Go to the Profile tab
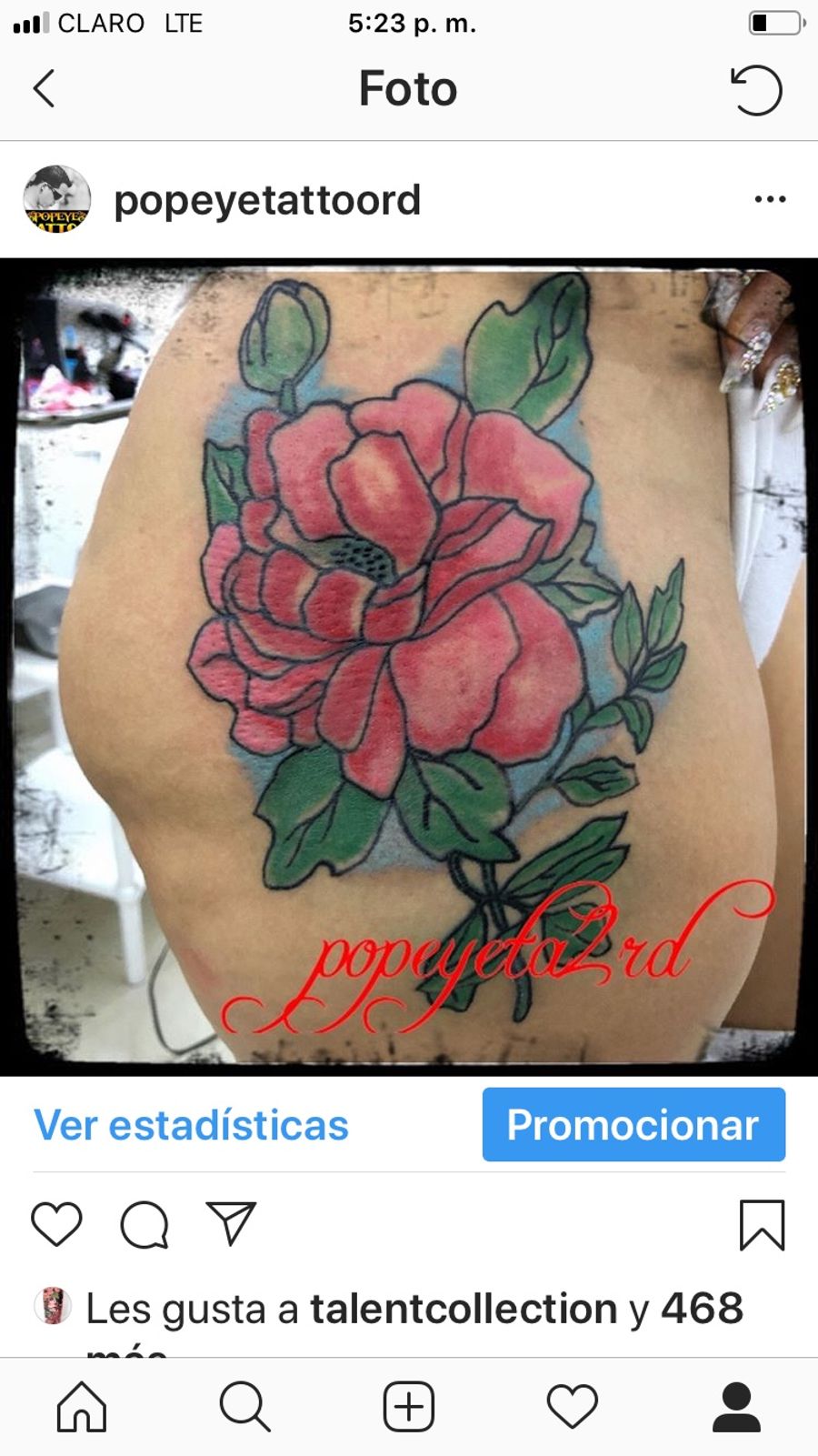 click(736, 1407)
